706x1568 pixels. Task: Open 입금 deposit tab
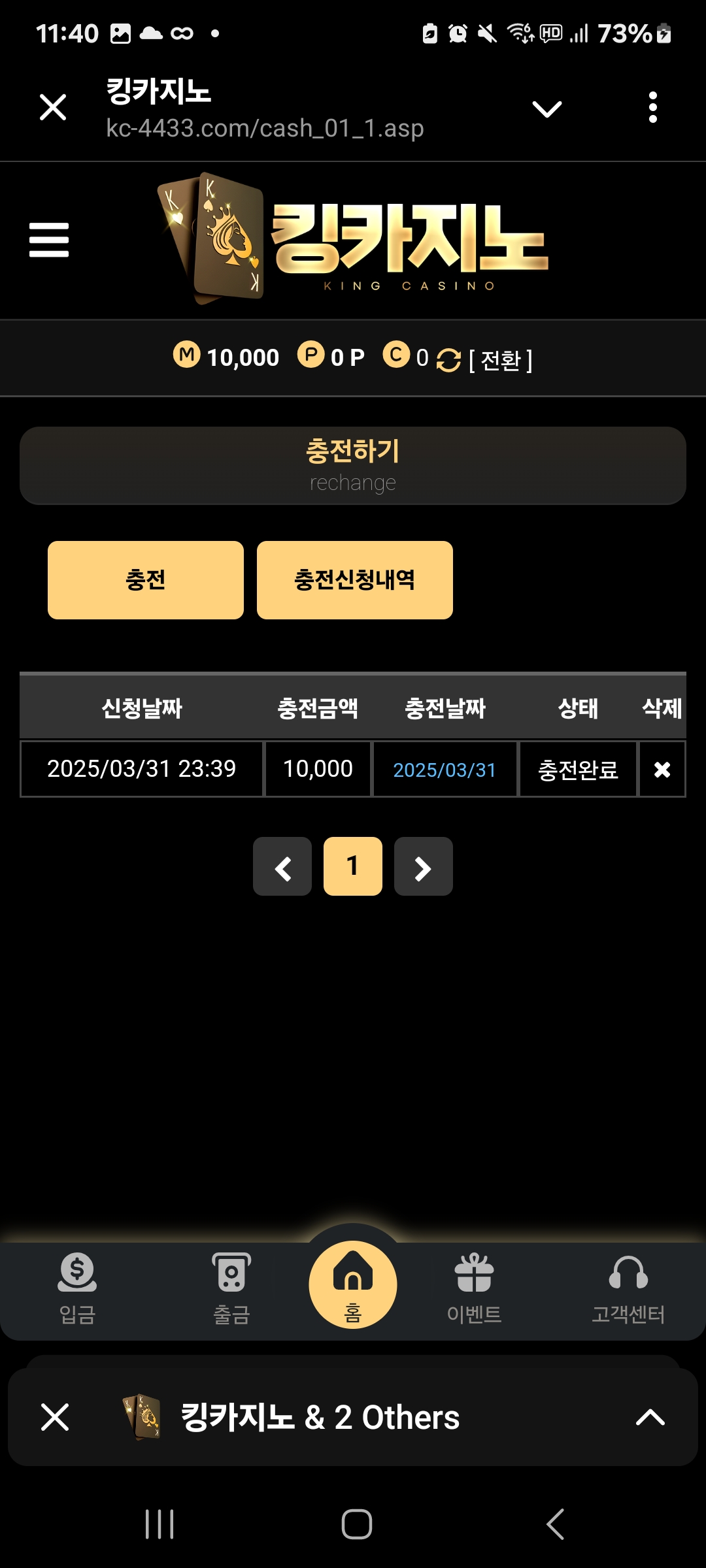pyautogui.click(x=77, y=1288)
